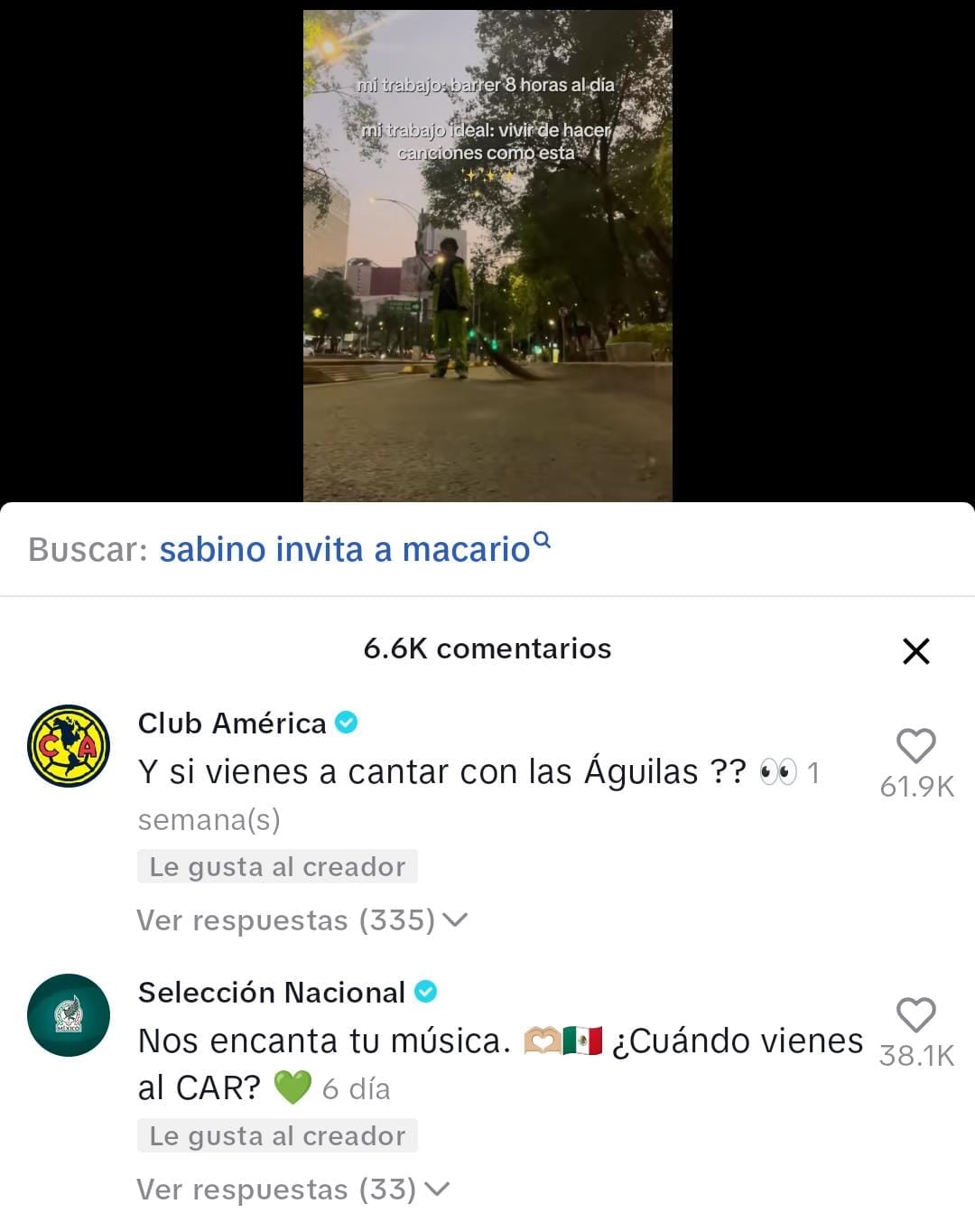The height and width of the screenshot is (1232, 975).
Task: Click the verified badge next to Selección Nacional
Action: (424, 992)
